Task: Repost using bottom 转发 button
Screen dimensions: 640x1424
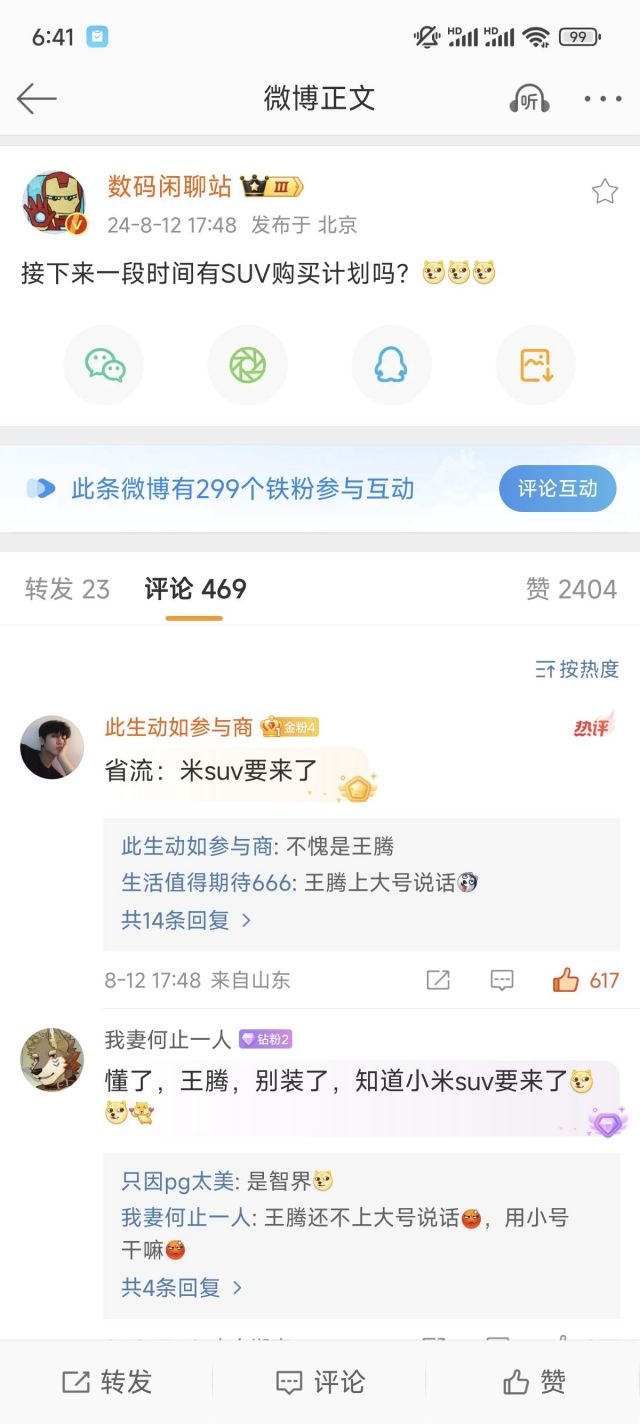Action: [107, 1382]
